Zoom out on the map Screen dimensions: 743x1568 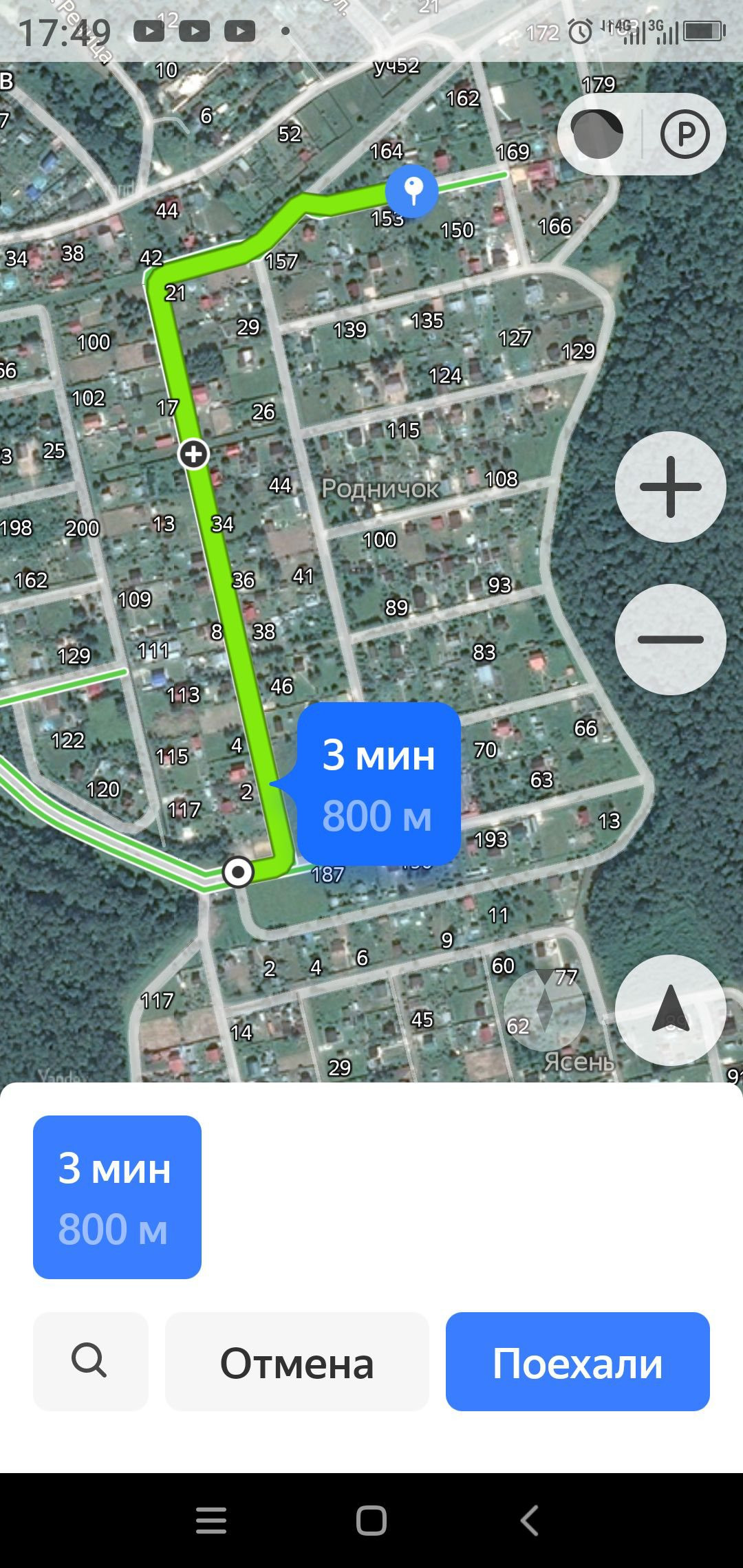pos(670,639)
